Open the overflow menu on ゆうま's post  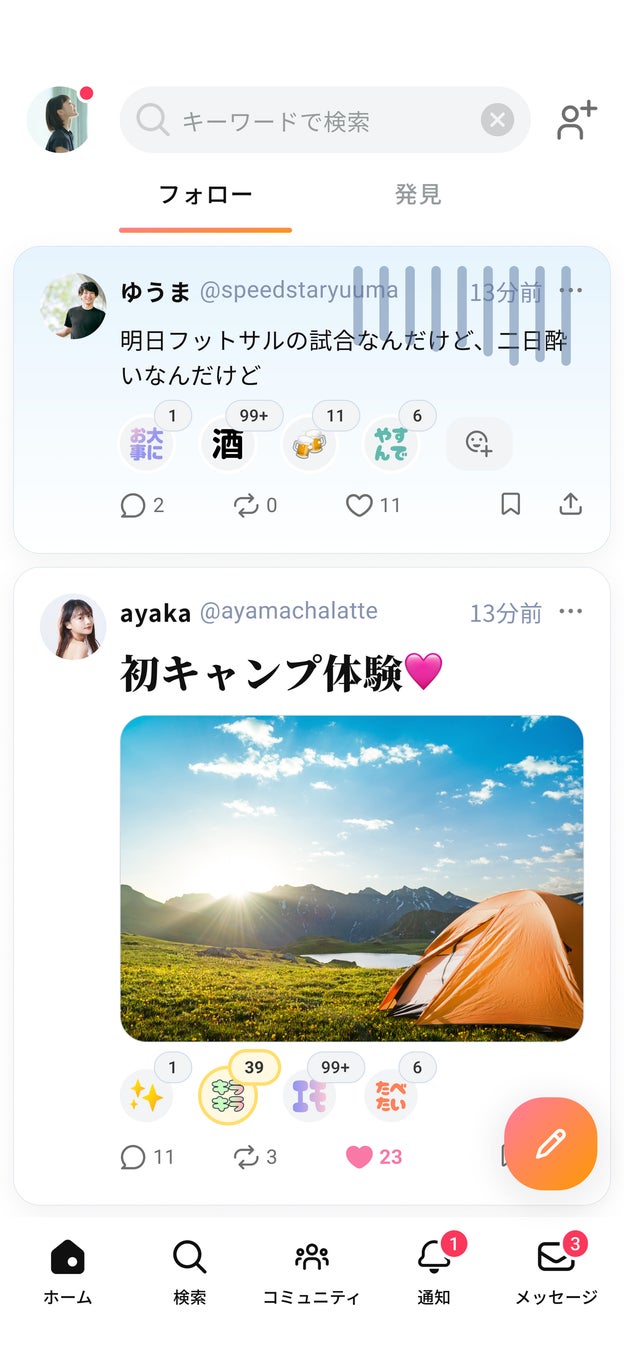tap(571, 291)
